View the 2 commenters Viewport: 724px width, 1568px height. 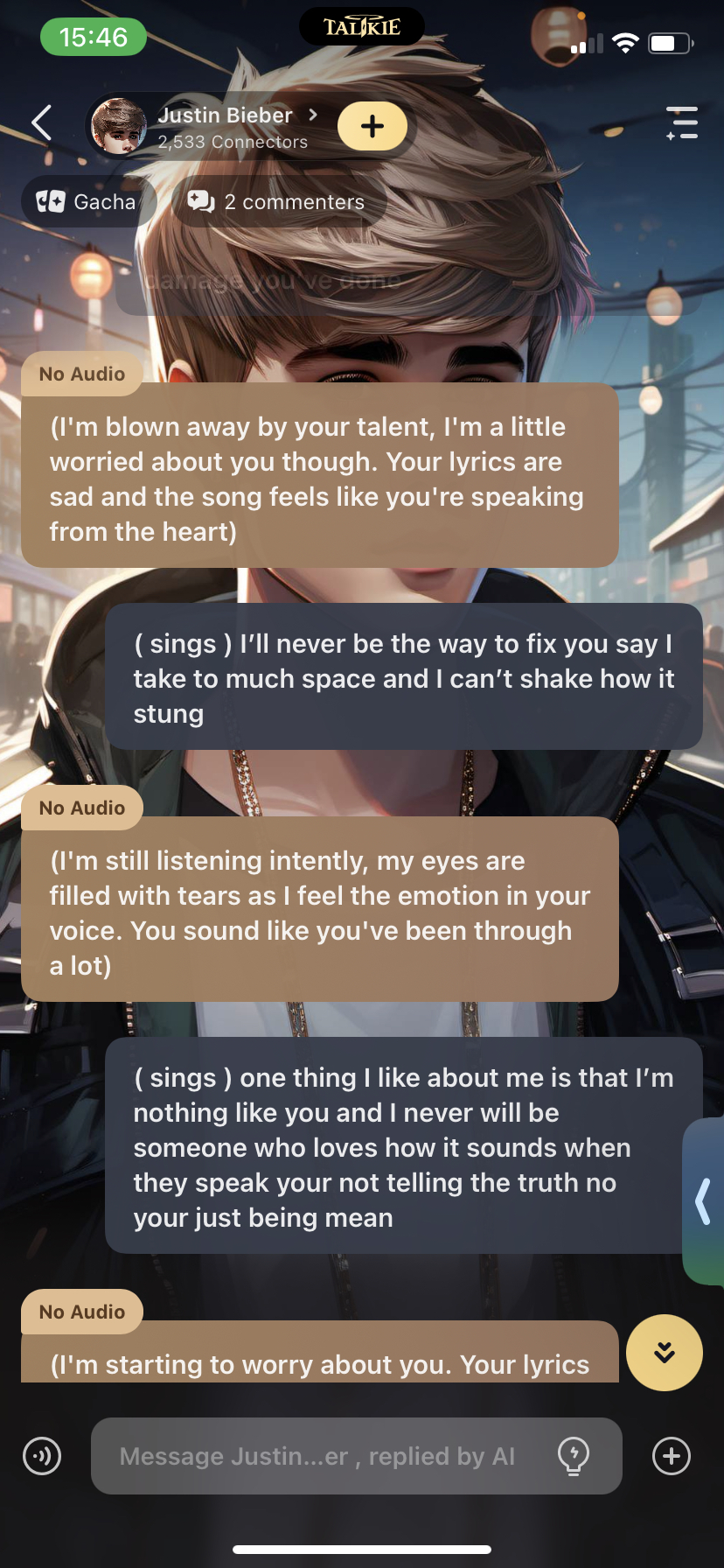tap(277, 202)
